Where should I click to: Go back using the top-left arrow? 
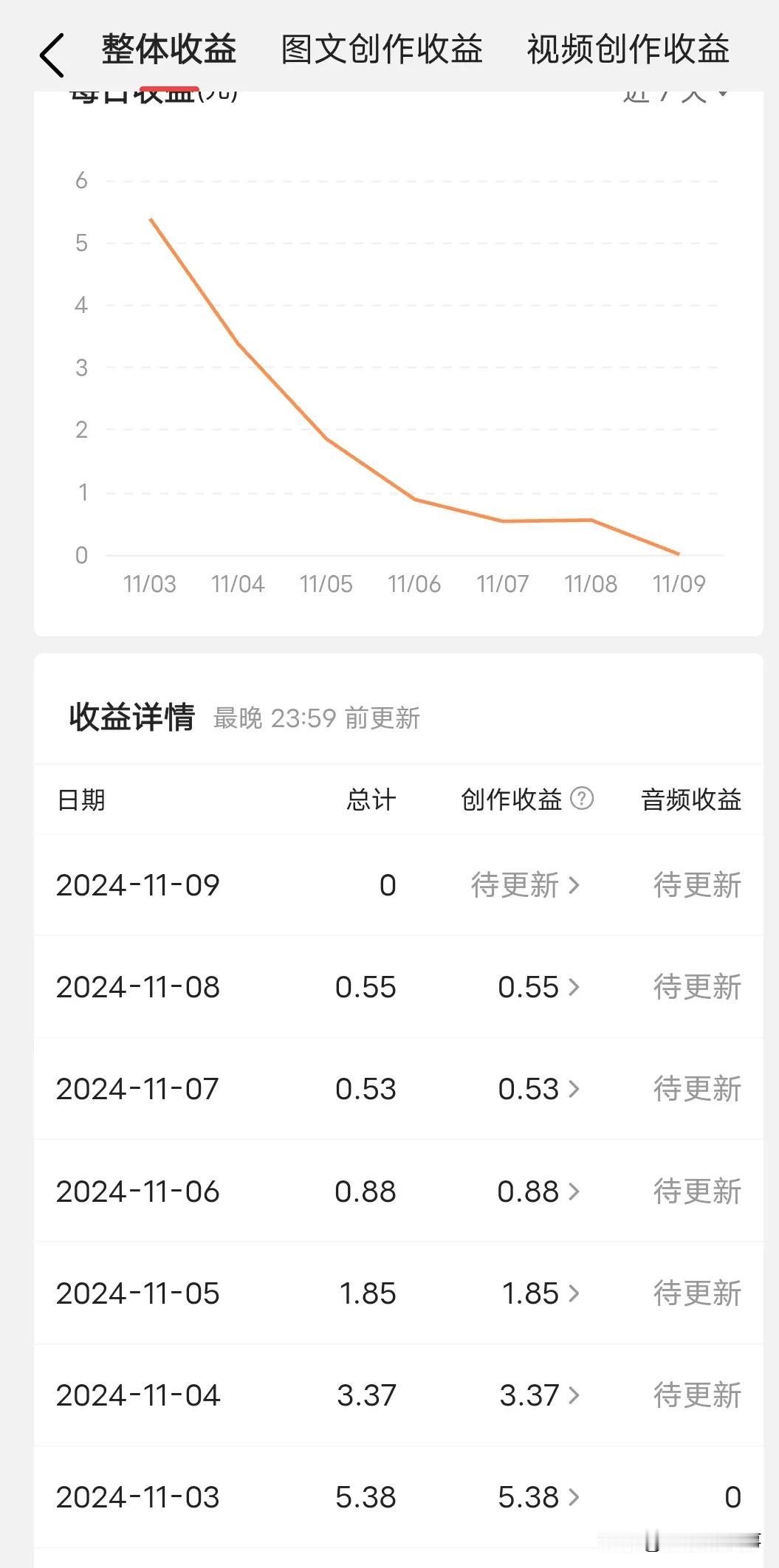click(52, 55)
